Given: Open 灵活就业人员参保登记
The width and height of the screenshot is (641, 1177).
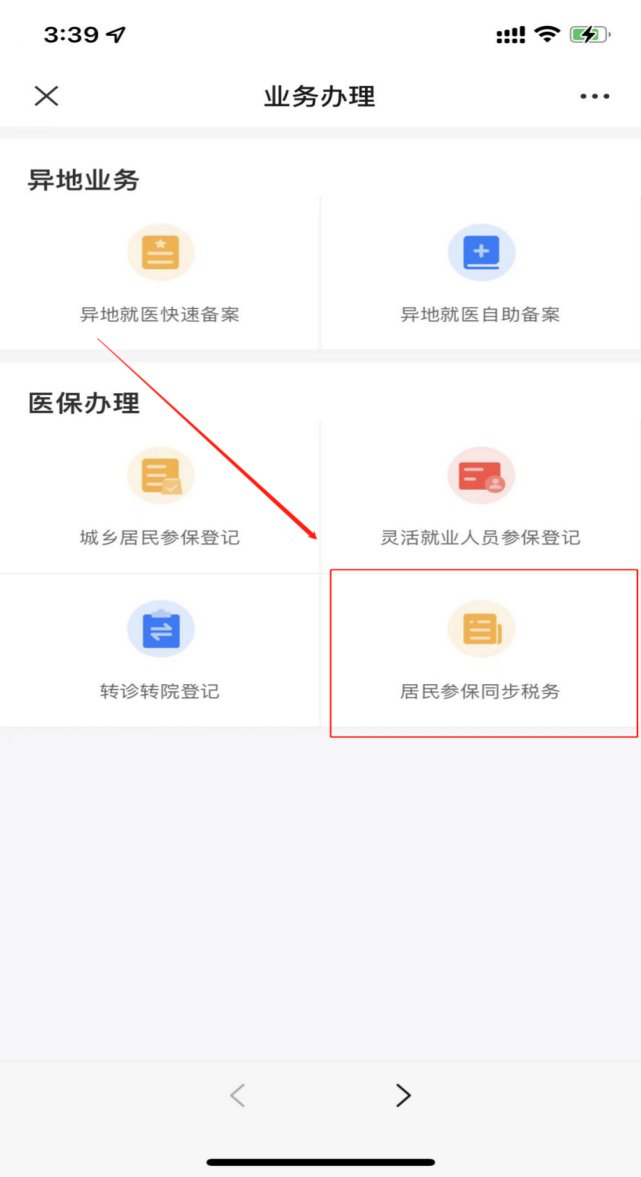Looking at the screenshot, I should point(480,496).
